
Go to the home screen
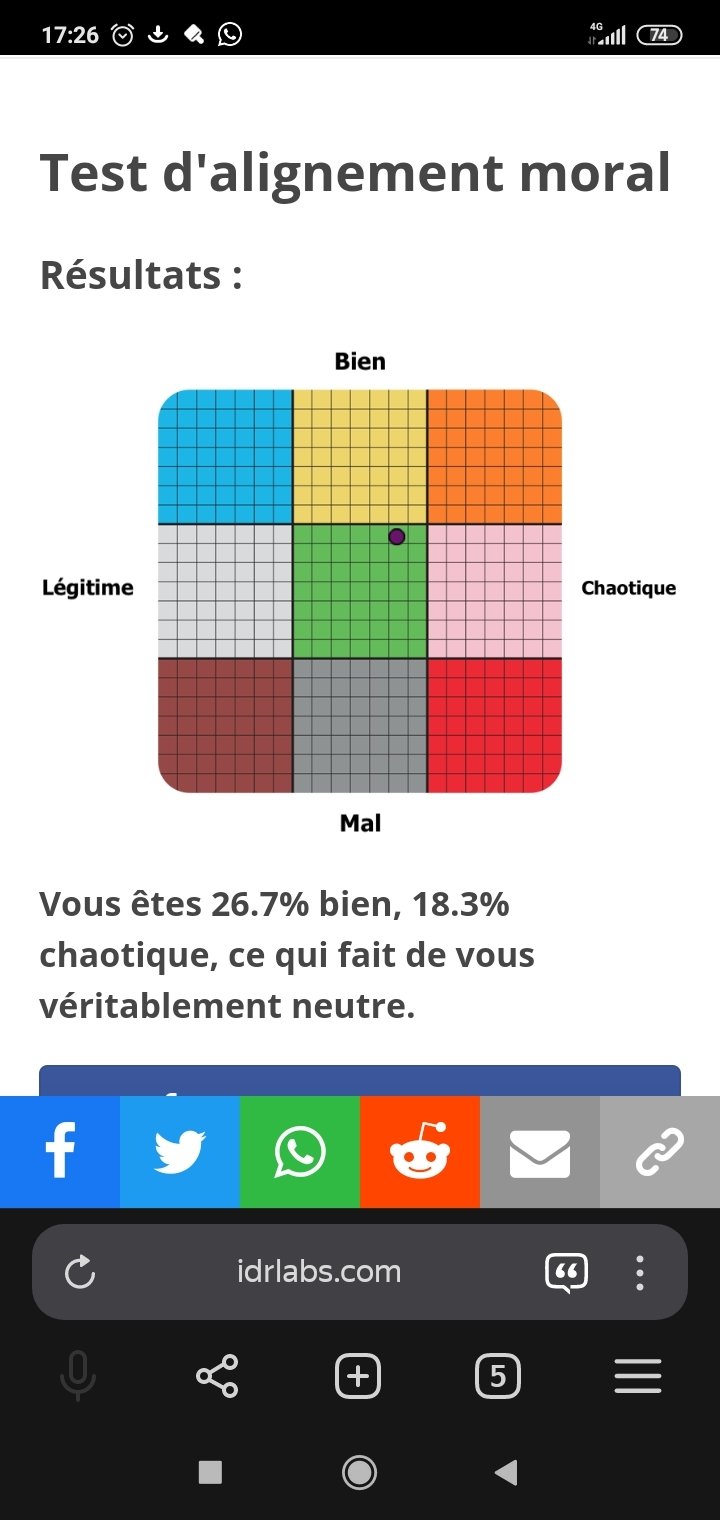(x=359, y=1472)
